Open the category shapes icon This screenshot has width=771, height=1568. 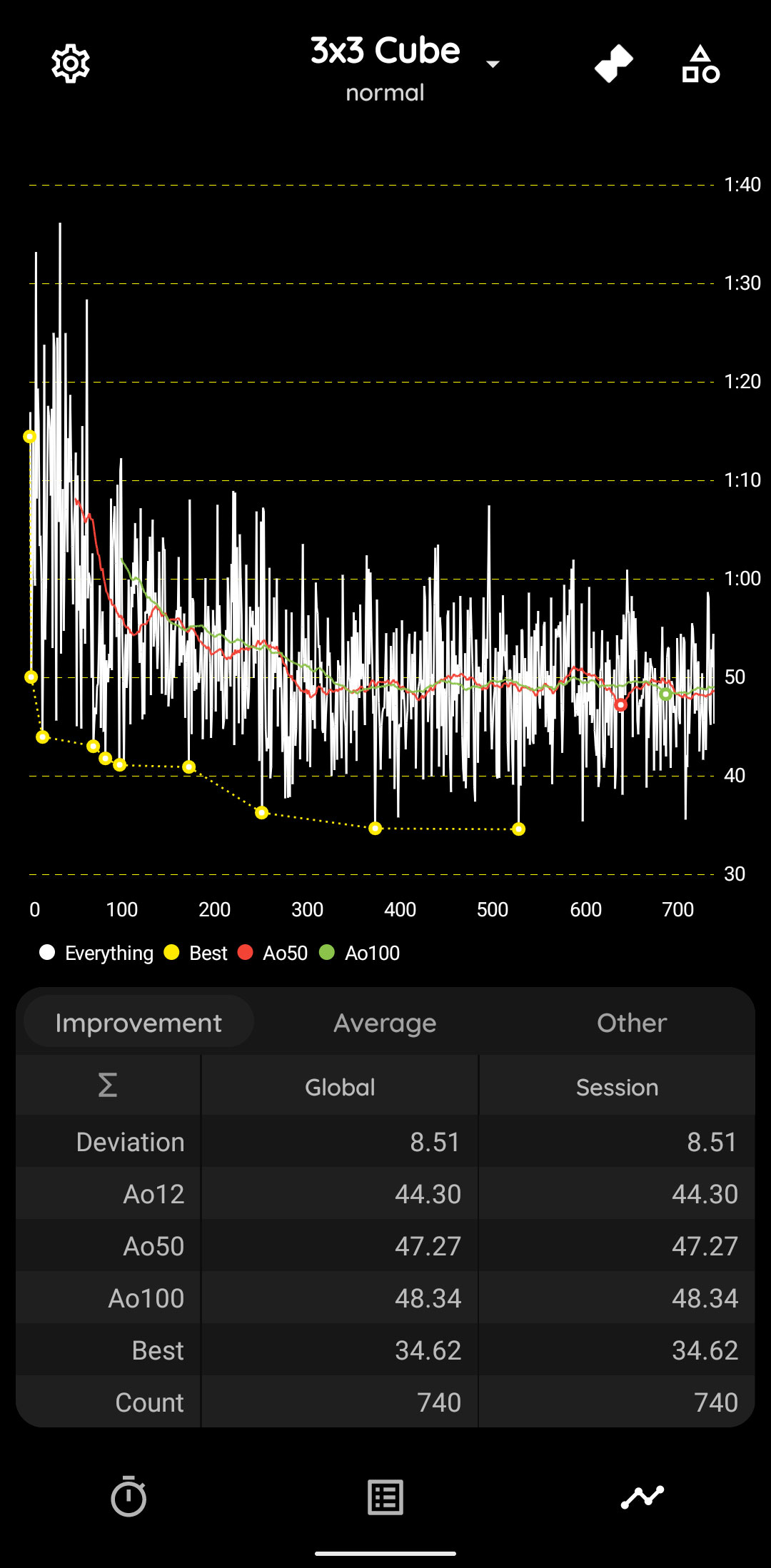(x=700, y=64)
